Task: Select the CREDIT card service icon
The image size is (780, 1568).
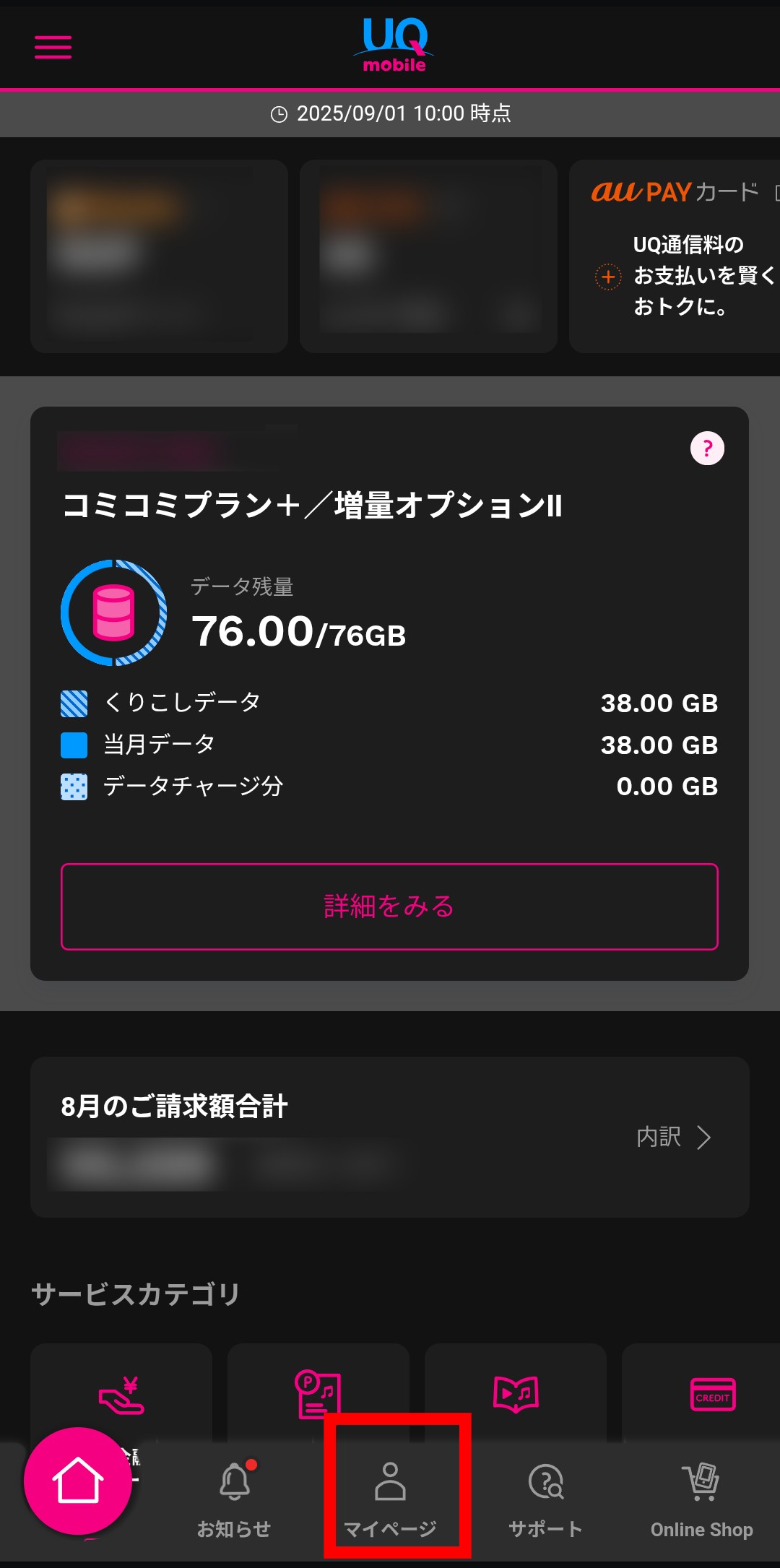Action: tap(711, 1394)
